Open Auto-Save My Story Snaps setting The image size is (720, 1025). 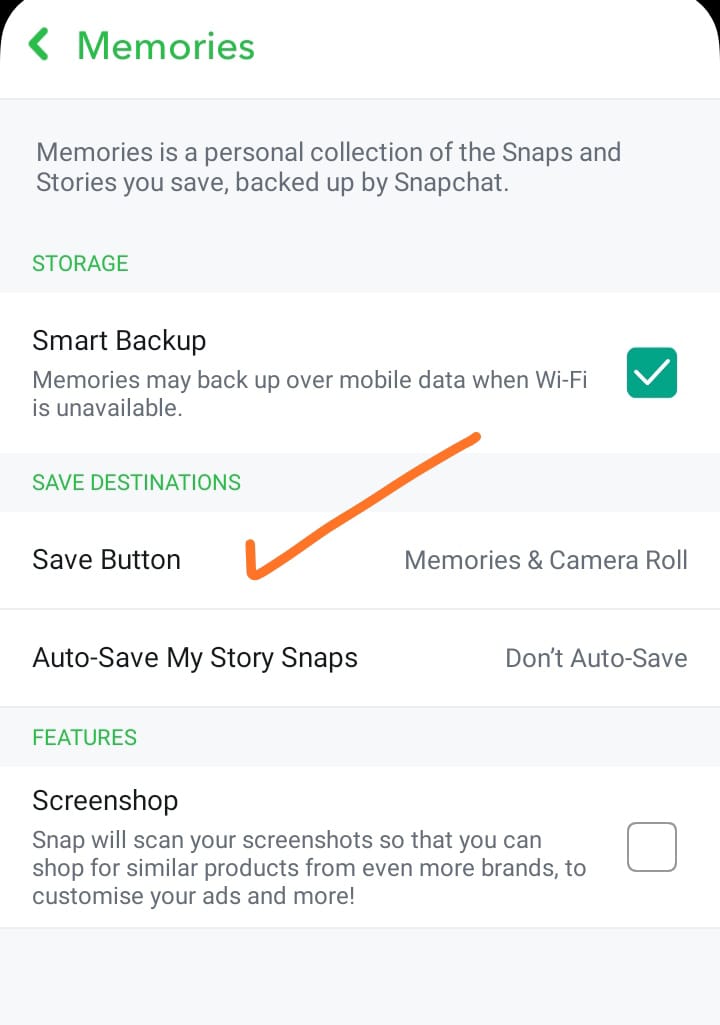click(x=360, y=658)
